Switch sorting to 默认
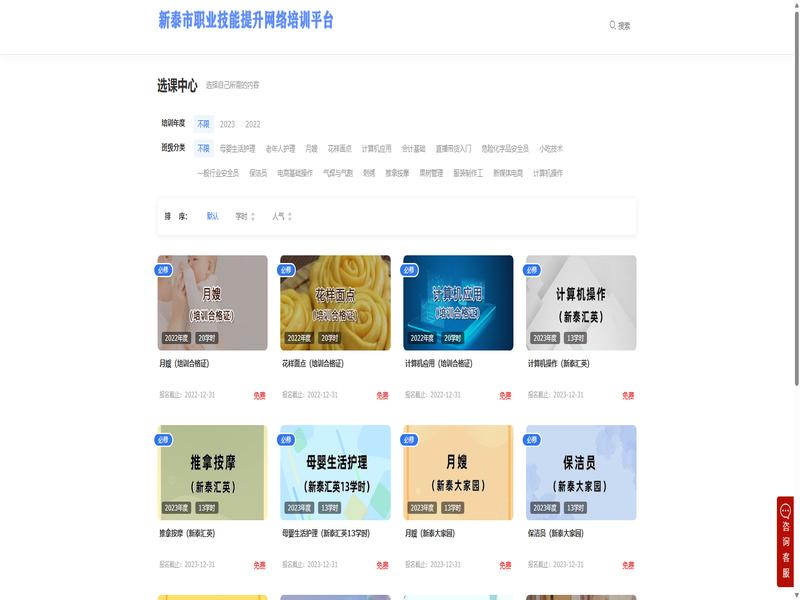The height and width of the screenshot is (600, 800). pos(213,216)
